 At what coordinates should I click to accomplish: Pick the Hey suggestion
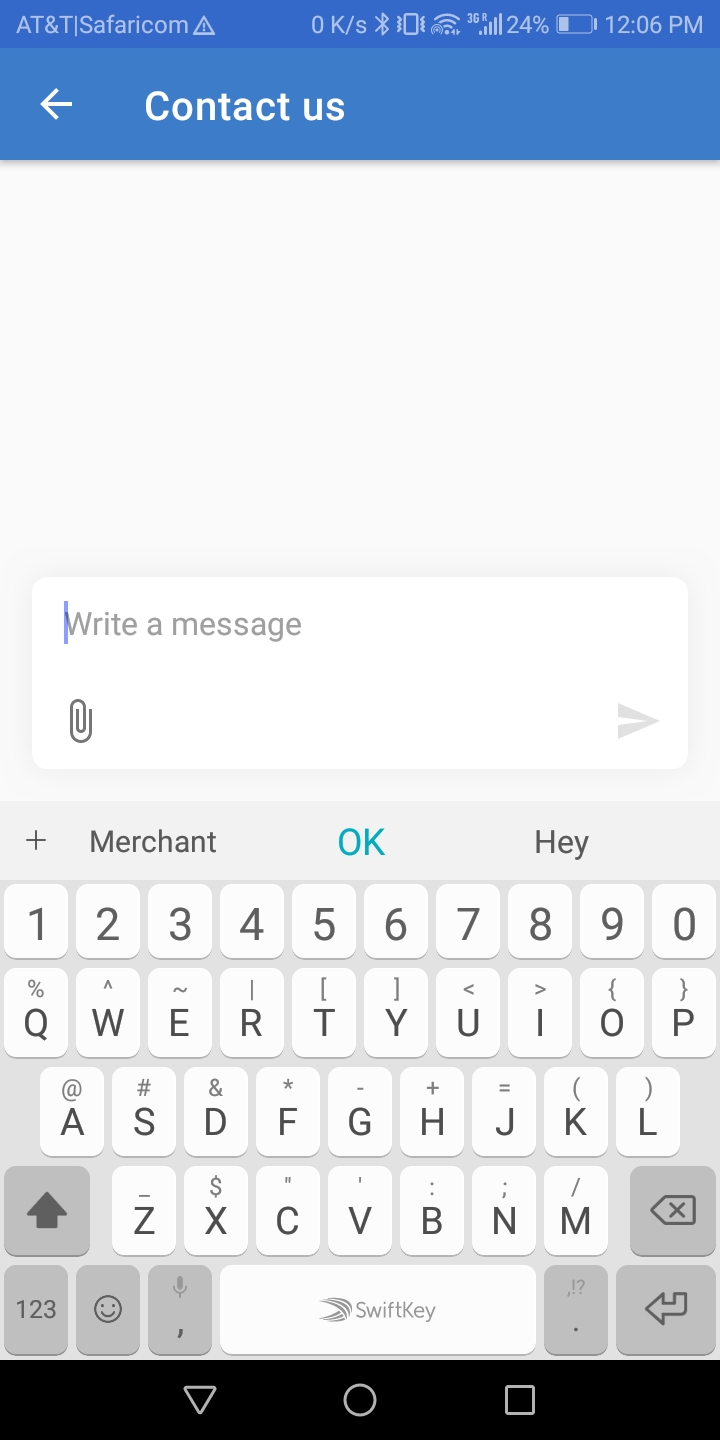coord(561,842)
